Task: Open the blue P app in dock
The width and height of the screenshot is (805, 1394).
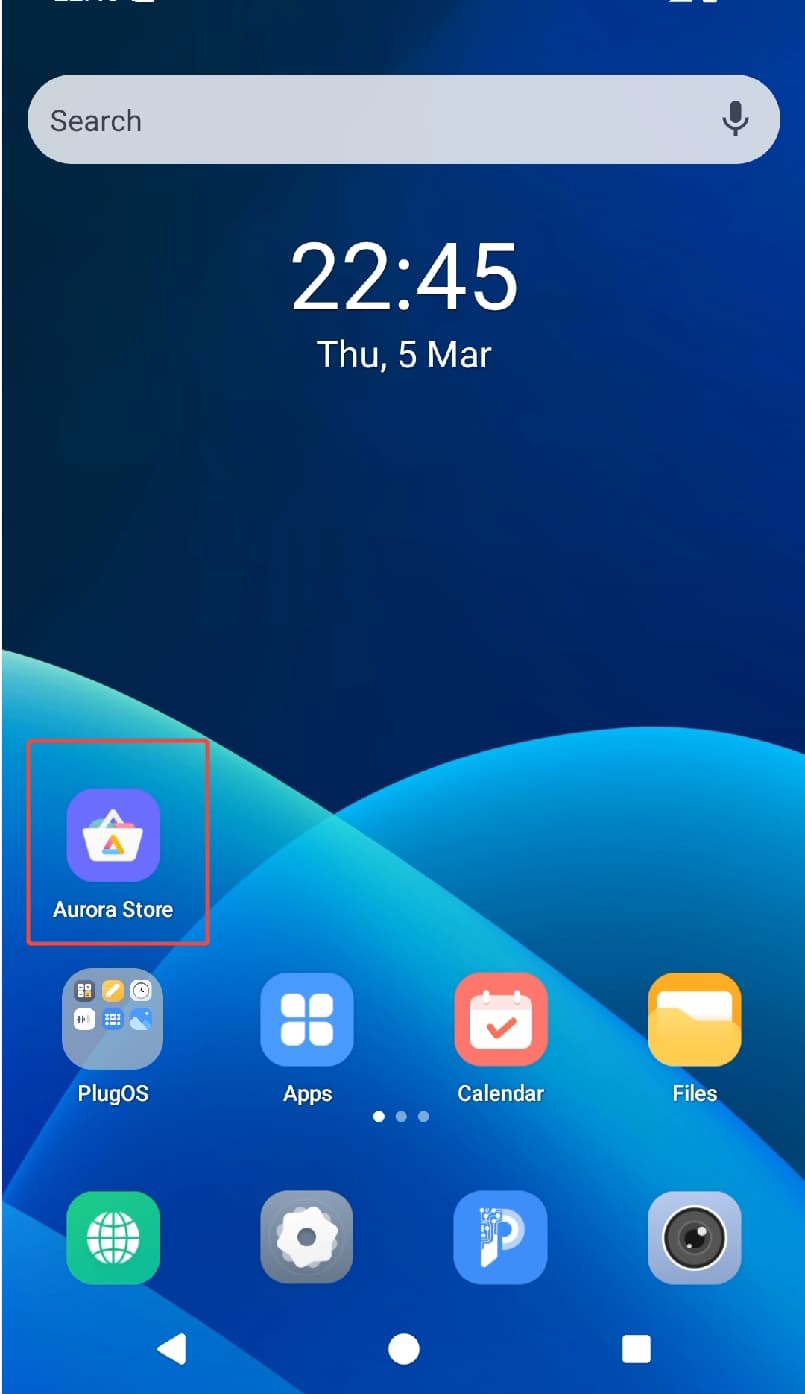Action: tap(500, 1237)
